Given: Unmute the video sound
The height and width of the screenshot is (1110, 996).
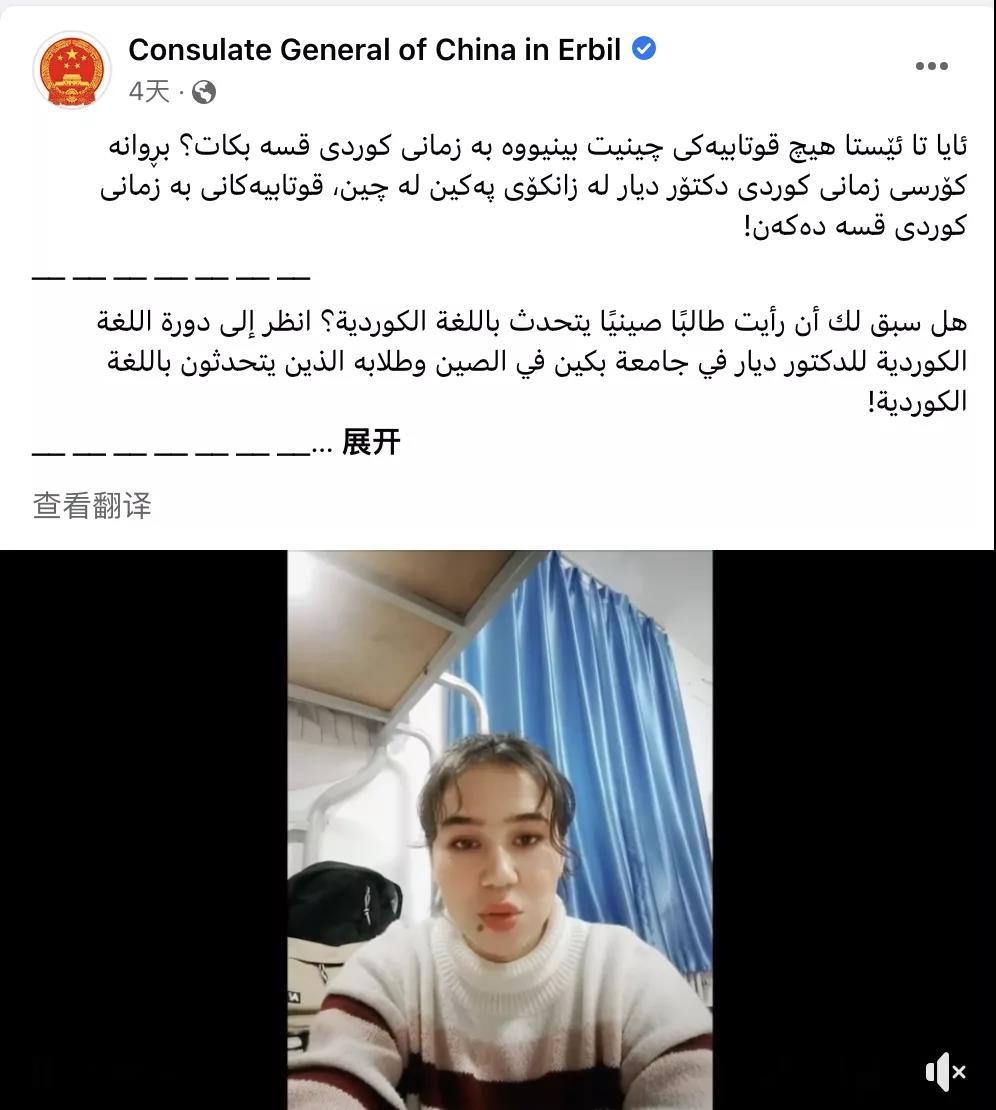Looking at the screenshot, I should coord(944,1072).
